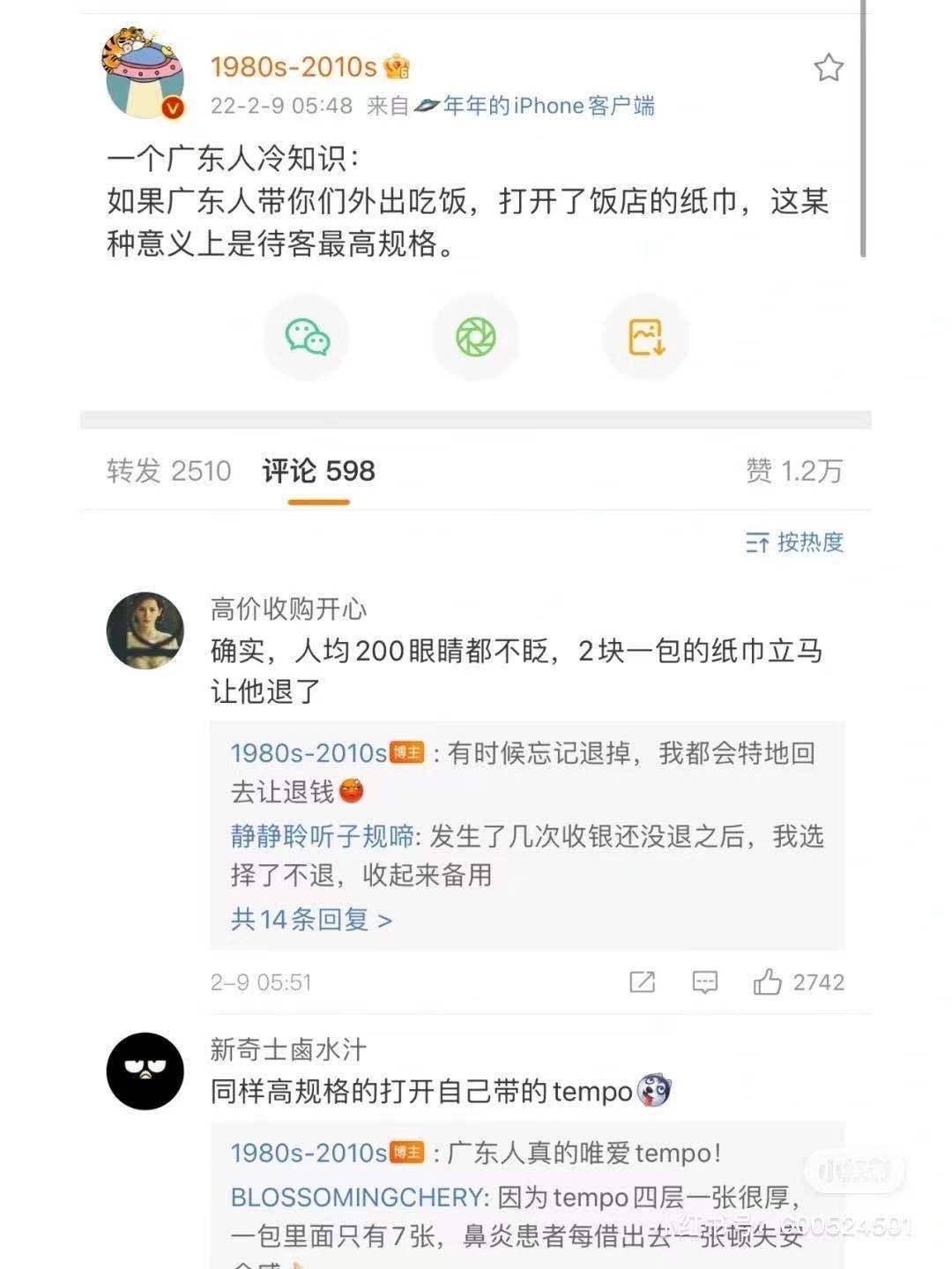Visit 静静聆听子规啼's profile from the reply
Viewport: 952px width, 1269px height.
point(323,836)
